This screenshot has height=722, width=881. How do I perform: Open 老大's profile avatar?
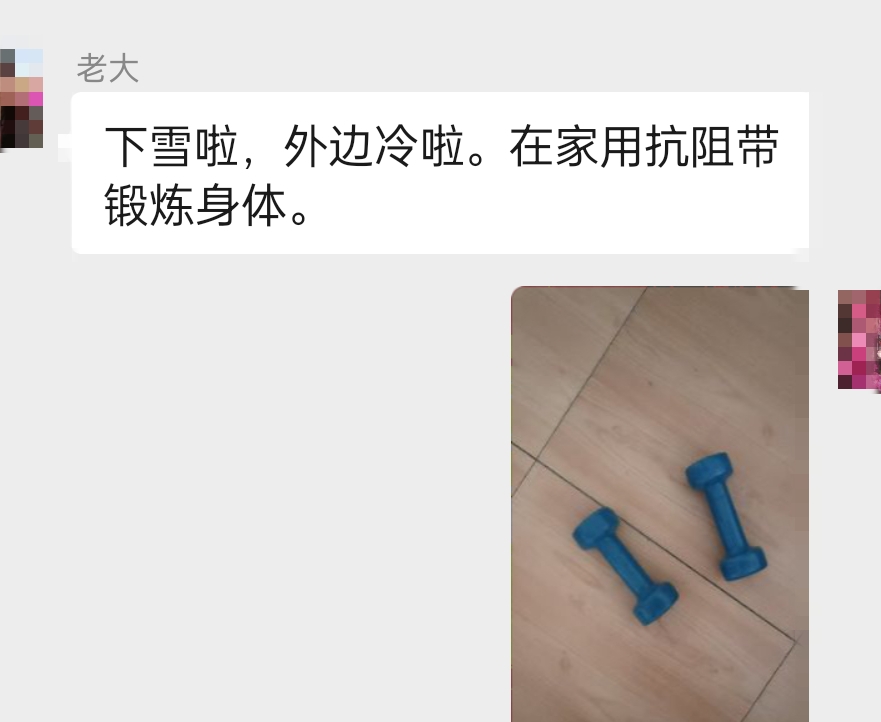tap(21, 98)
